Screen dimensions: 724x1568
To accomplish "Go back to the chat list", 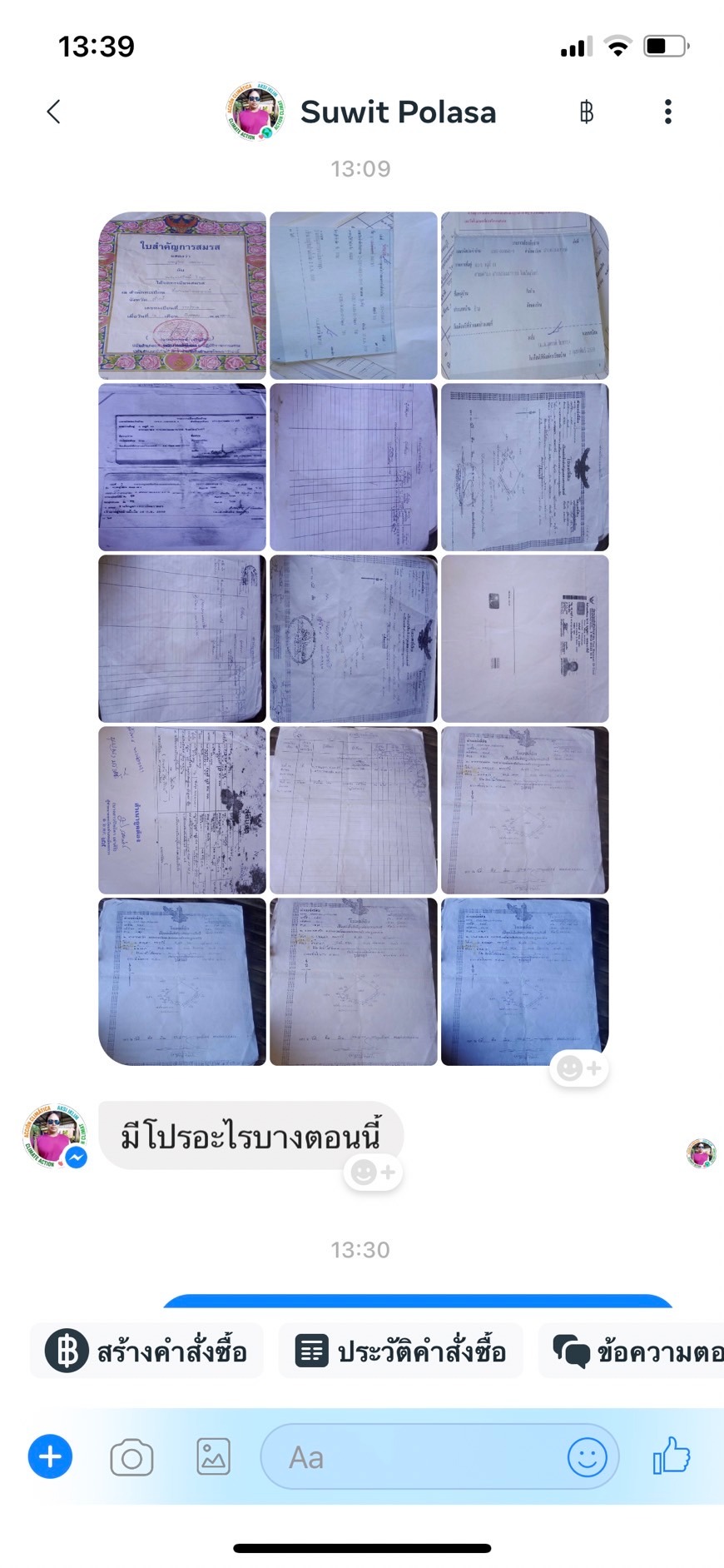I will (x=53, y=112).
